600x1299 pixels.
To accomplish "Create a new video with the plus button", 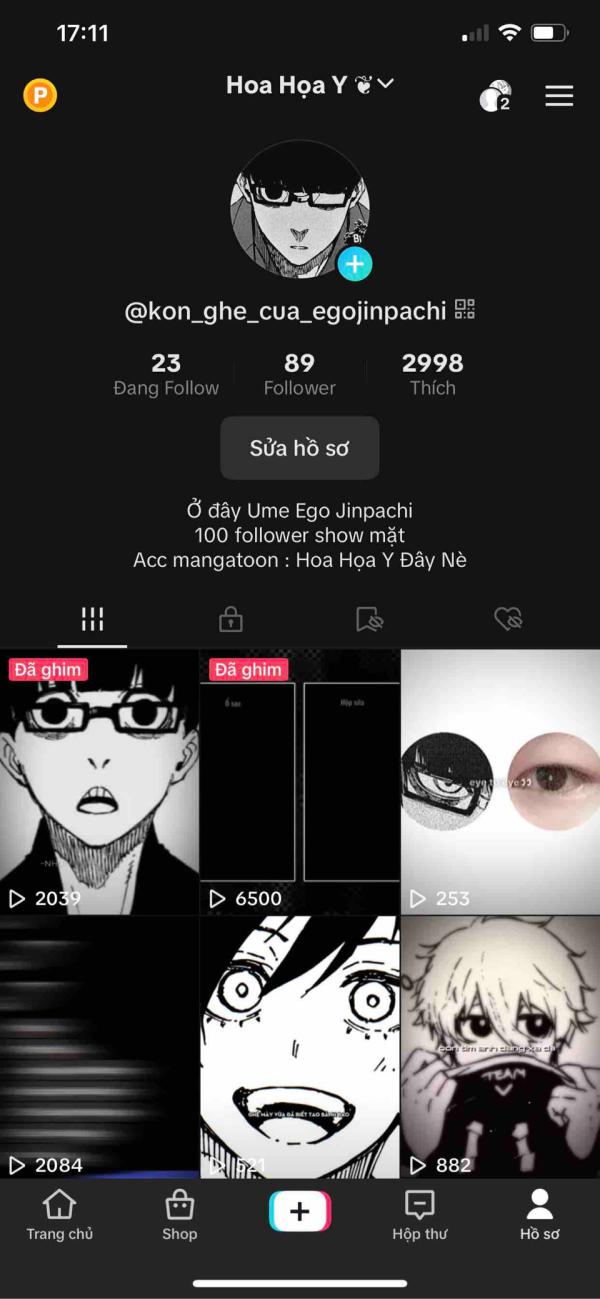I will click(x=300, y=1212).
